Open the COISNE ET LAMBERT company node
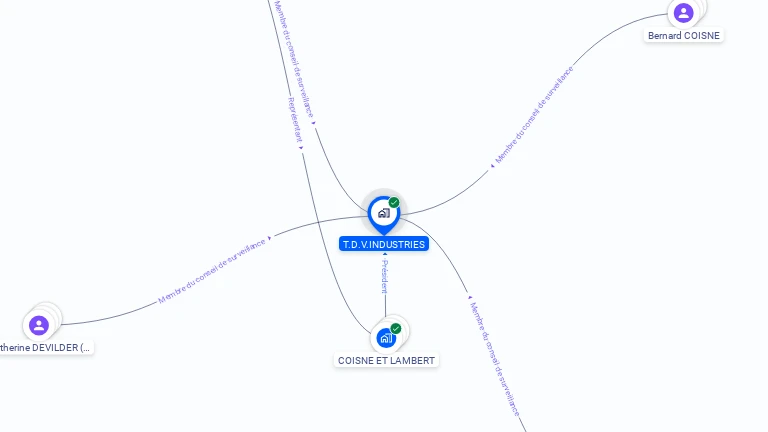This screenshot has width=768, height=432. click(386, 338)
